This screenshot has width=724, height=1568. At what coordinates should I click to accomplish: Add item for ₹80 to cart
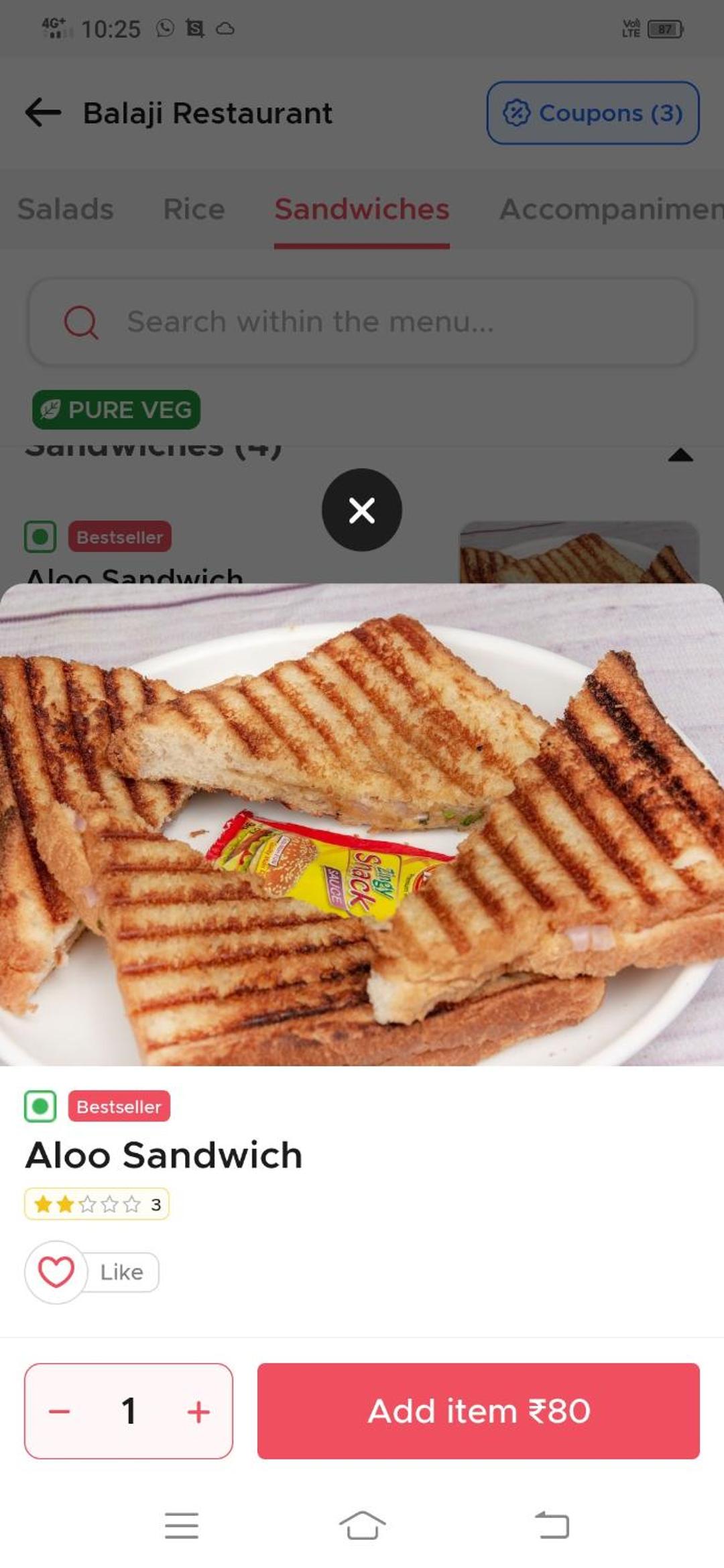[x=478, y=1411]
